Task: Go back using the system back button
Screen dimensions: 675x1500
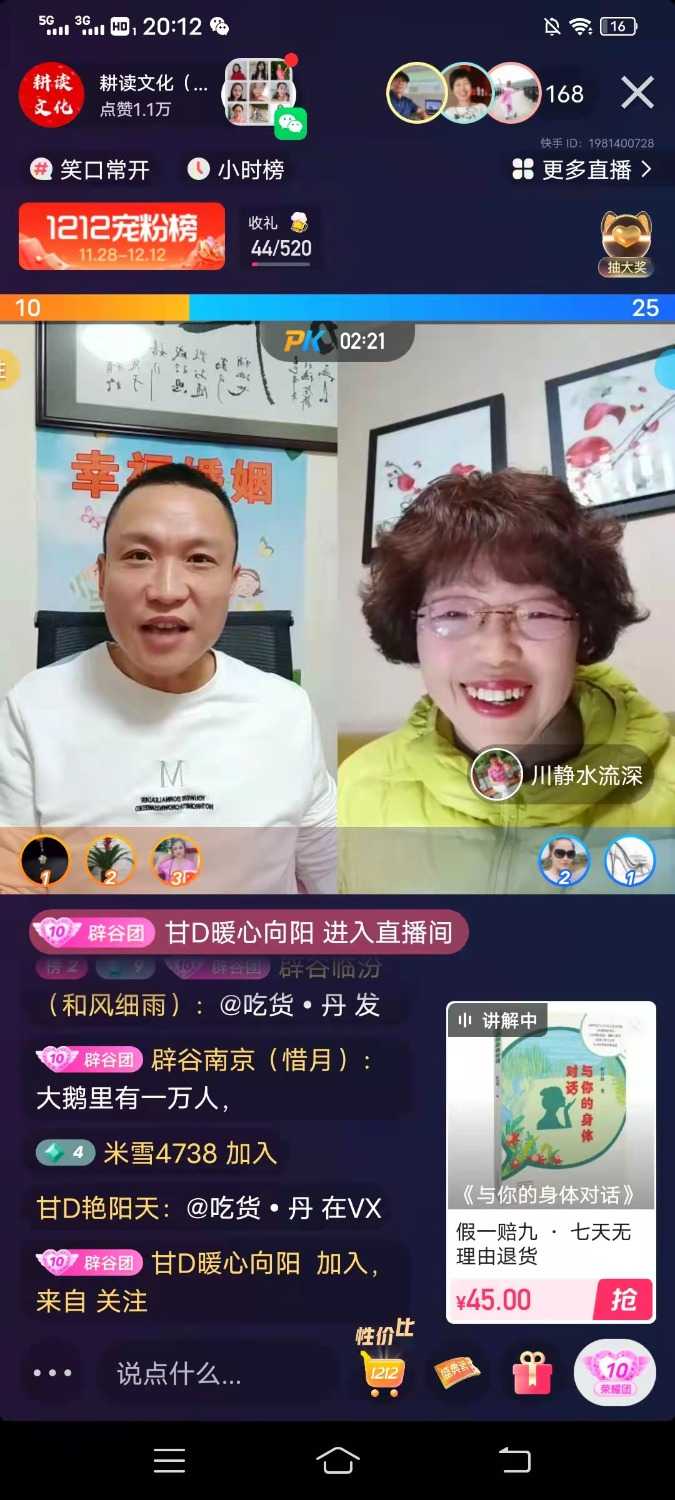Action: click(514, 1460)
